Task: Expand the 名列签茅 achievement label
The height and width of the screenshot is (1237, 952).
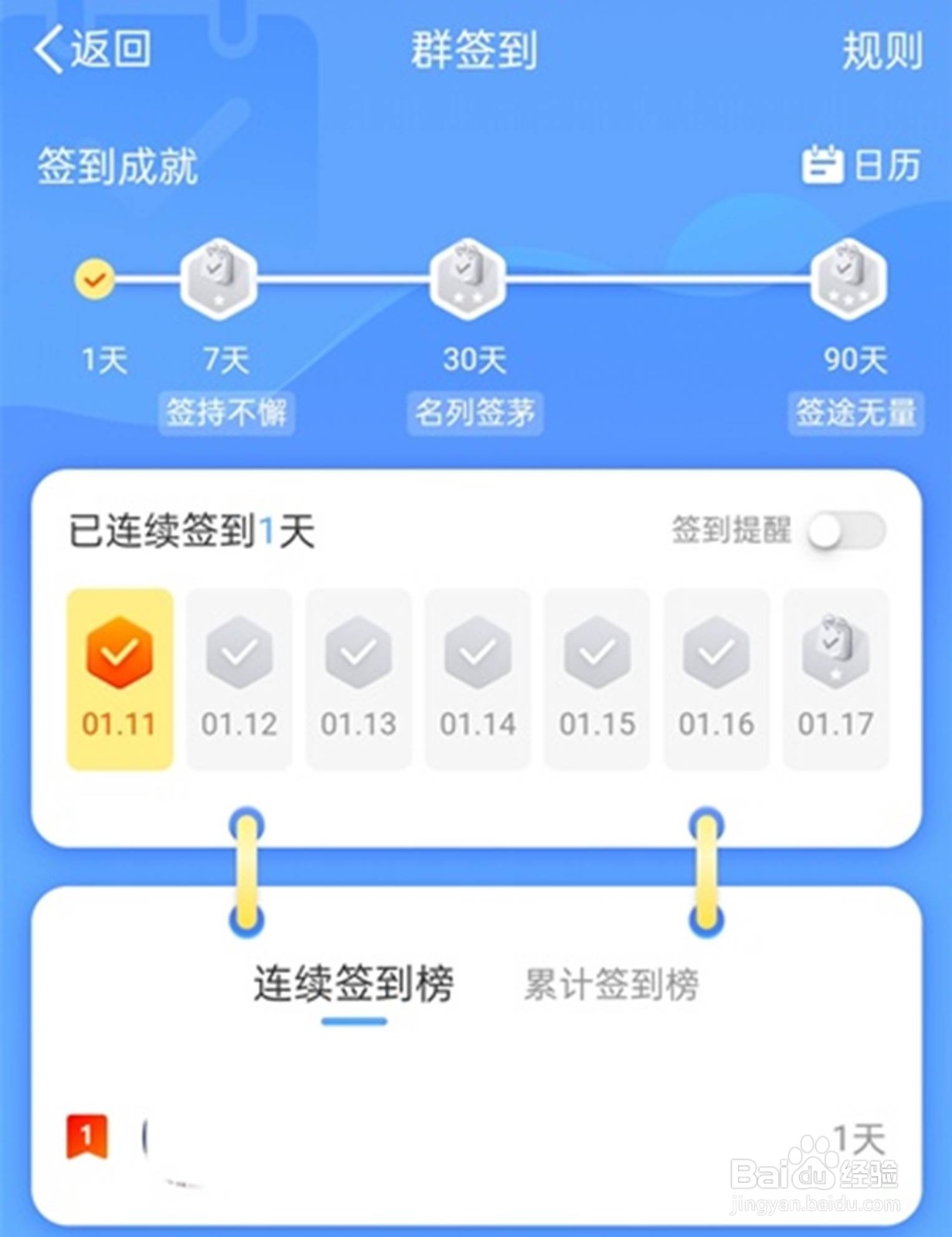Action: click(x=474, y=414)
